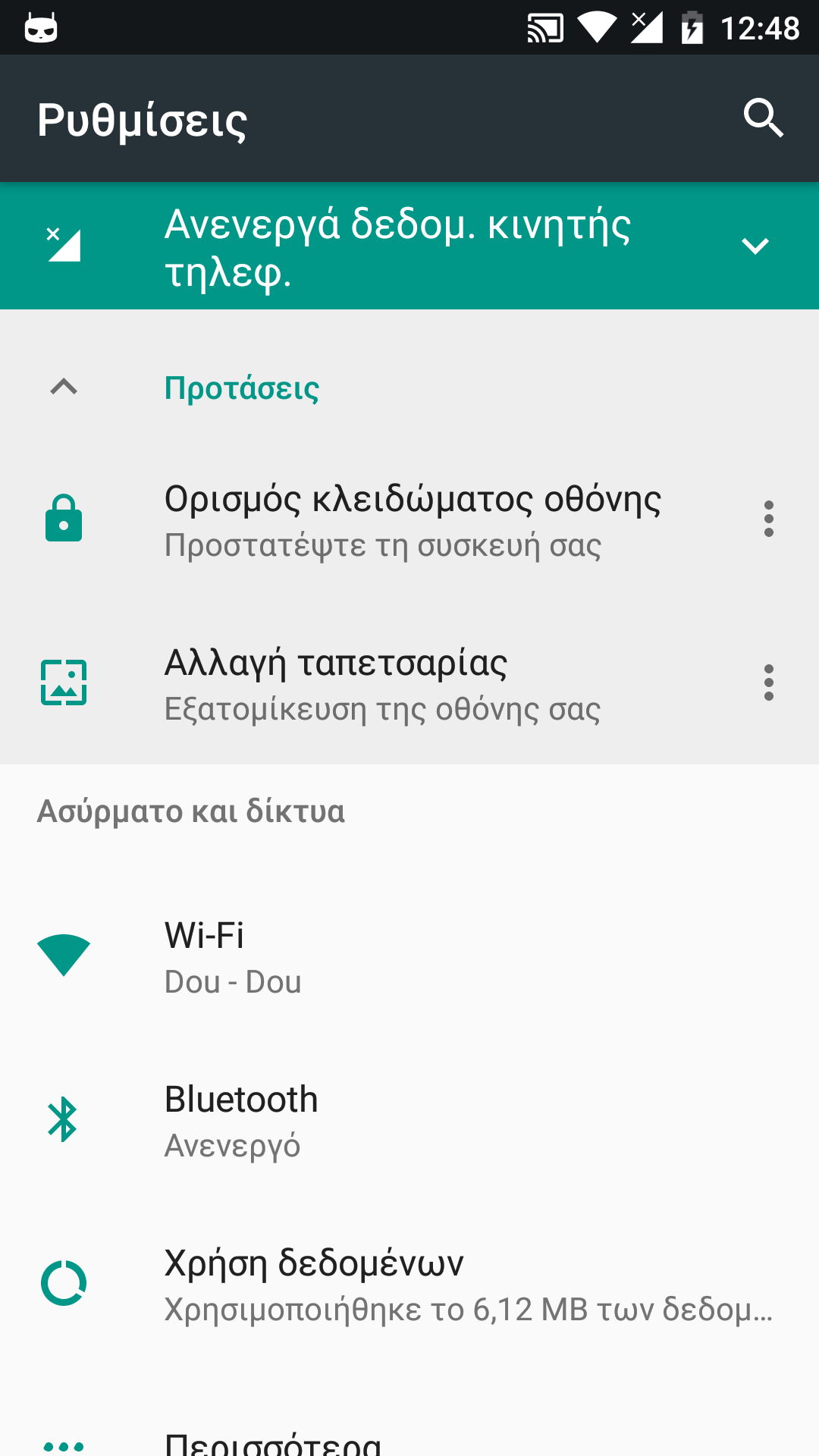View Χρήση δεδομένων details

tap(409, 1285)
